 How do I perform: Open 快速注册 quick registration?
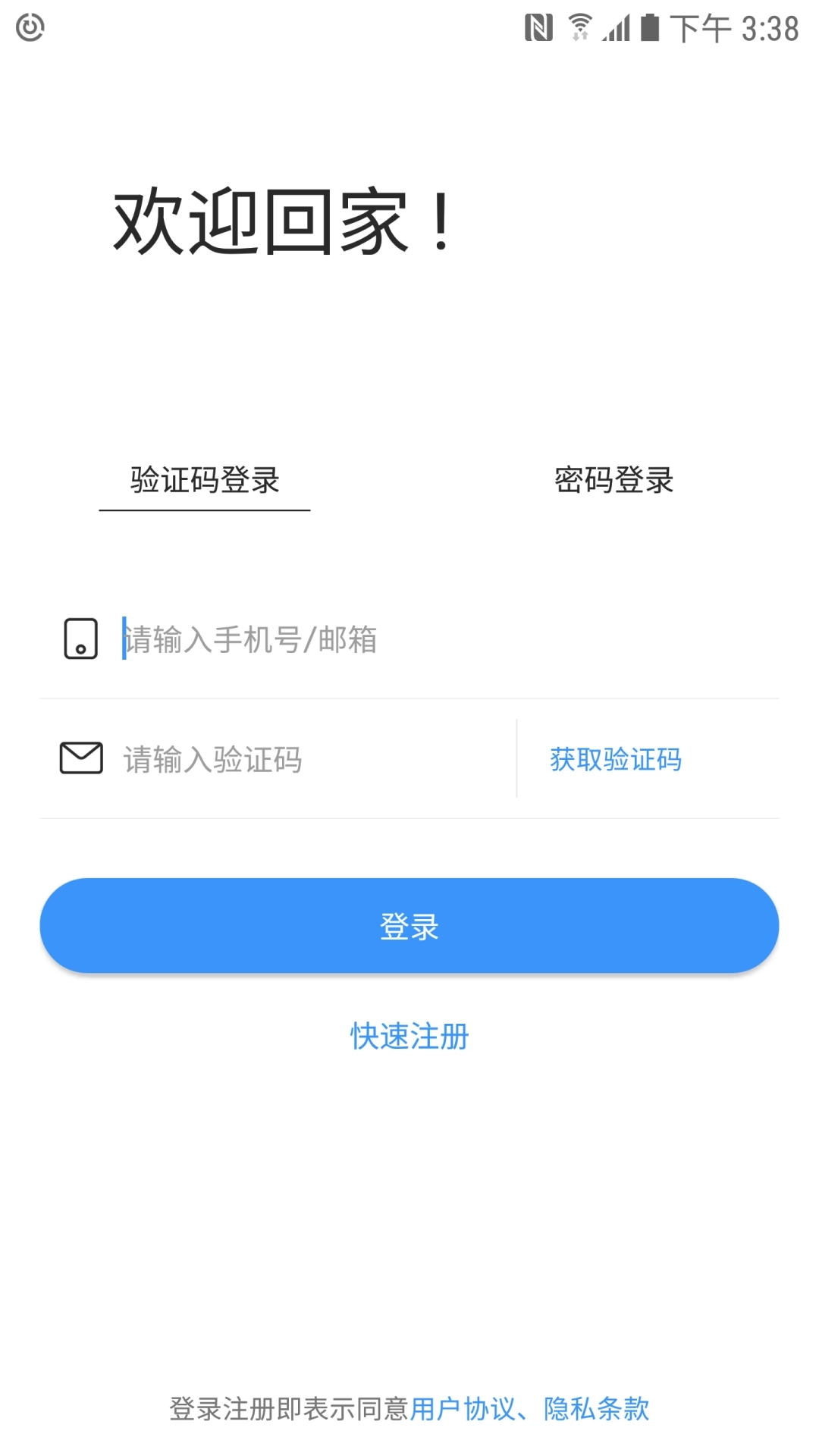tap(408, 1037)
